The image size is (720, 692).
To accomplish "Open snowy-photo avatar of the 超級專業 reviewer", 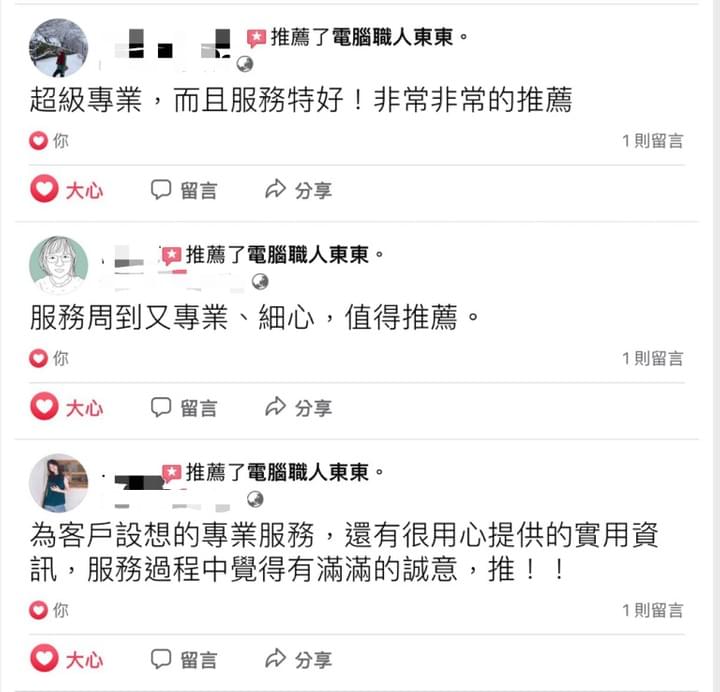I will 59,48.
